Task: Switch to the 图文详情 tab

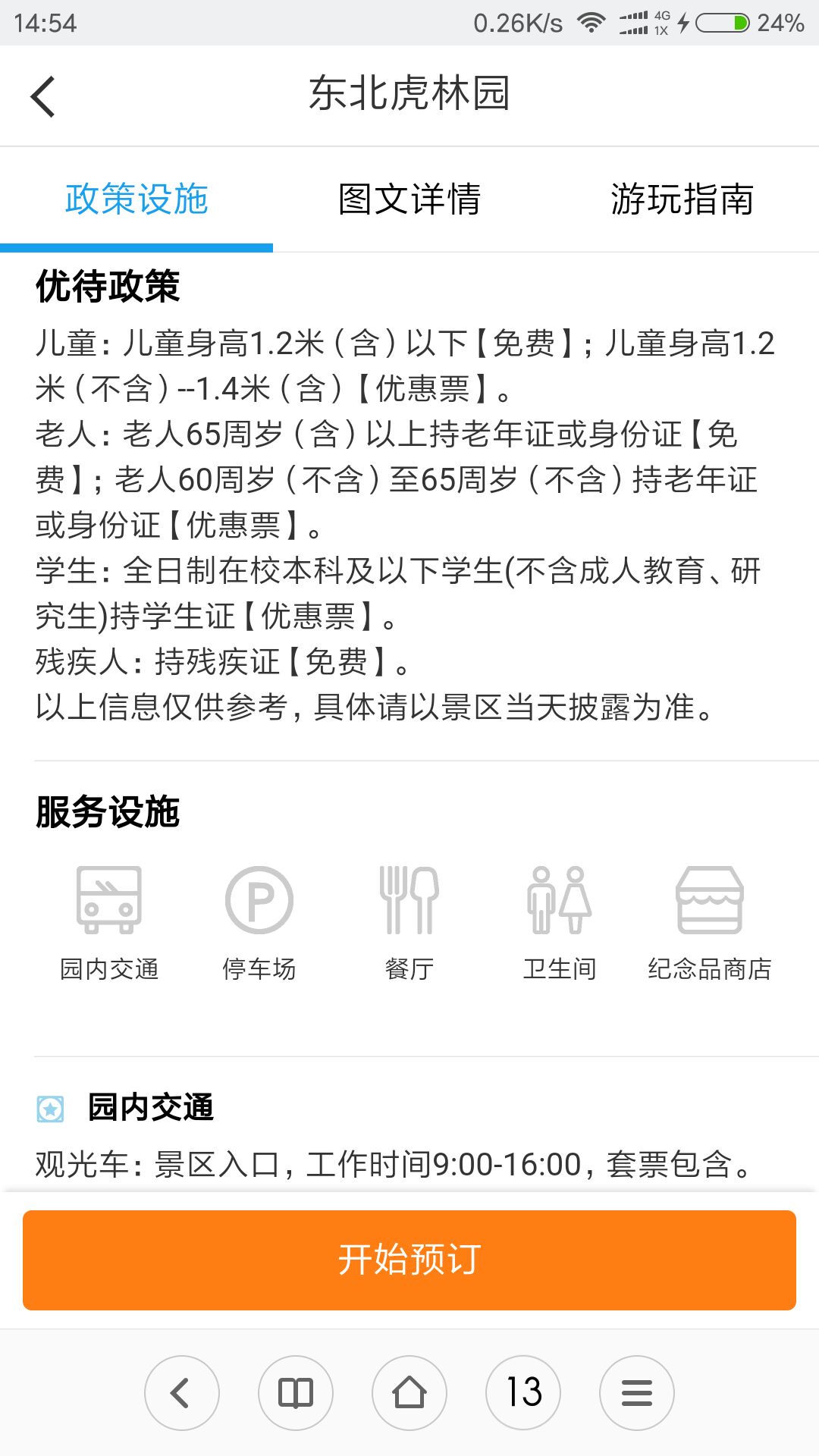Action: [409, 199]
